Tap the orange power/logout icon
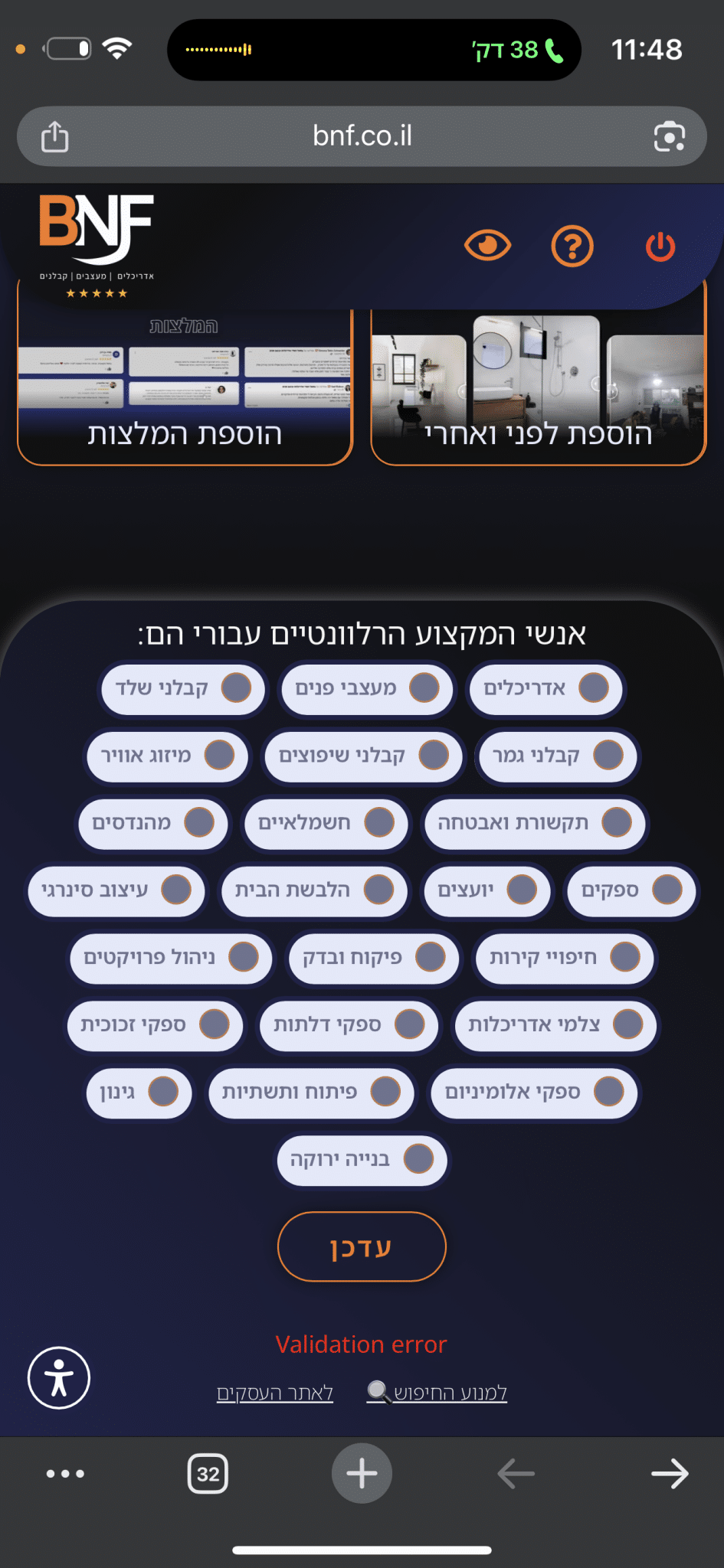This screenshot has width=724, height=1568. point(660,247)
